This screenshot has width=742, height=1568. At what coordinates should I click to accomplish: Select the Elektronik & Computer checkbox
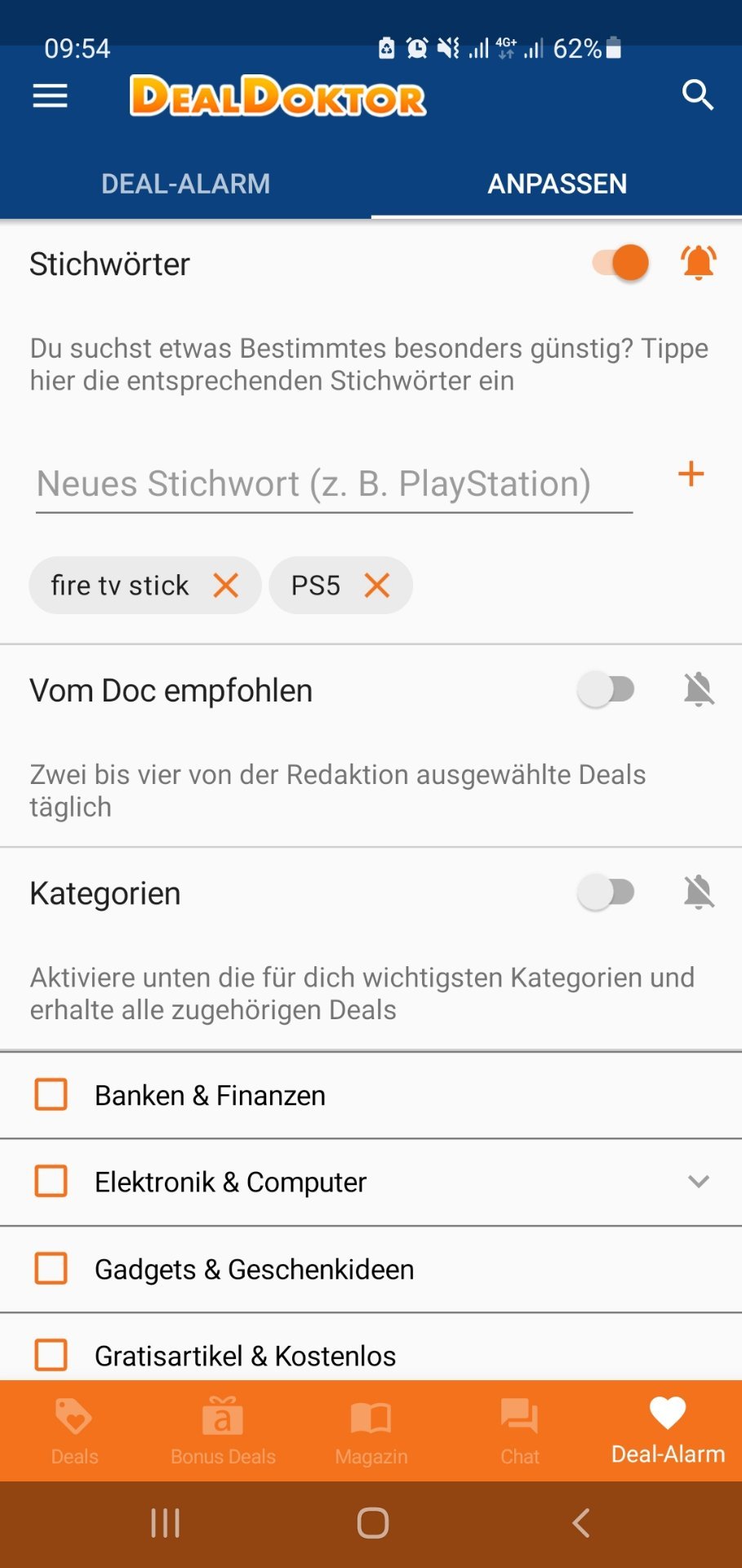pos(51,1181)
